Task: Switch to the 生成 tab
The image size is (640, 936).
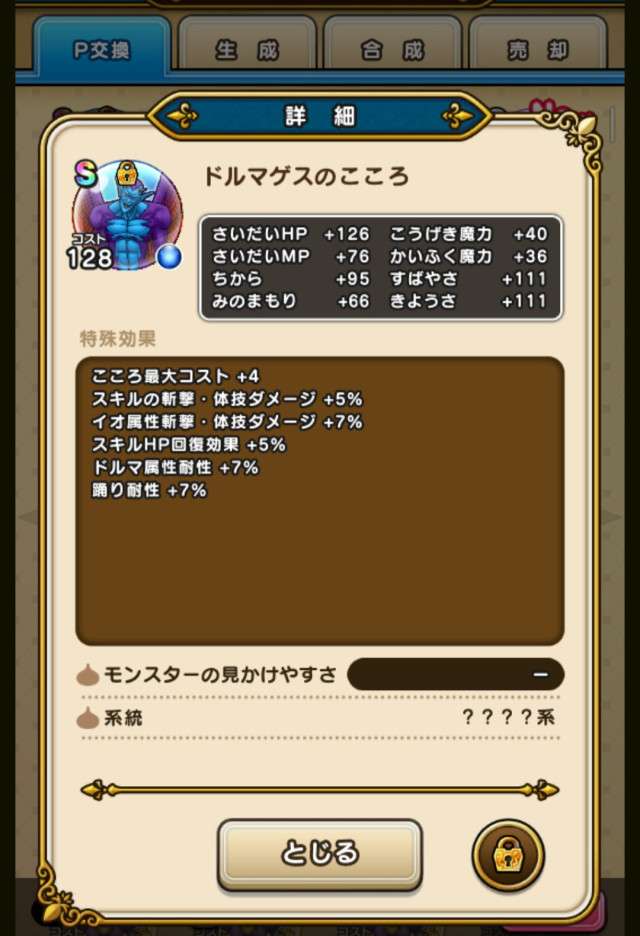Action: coord(247,50)
